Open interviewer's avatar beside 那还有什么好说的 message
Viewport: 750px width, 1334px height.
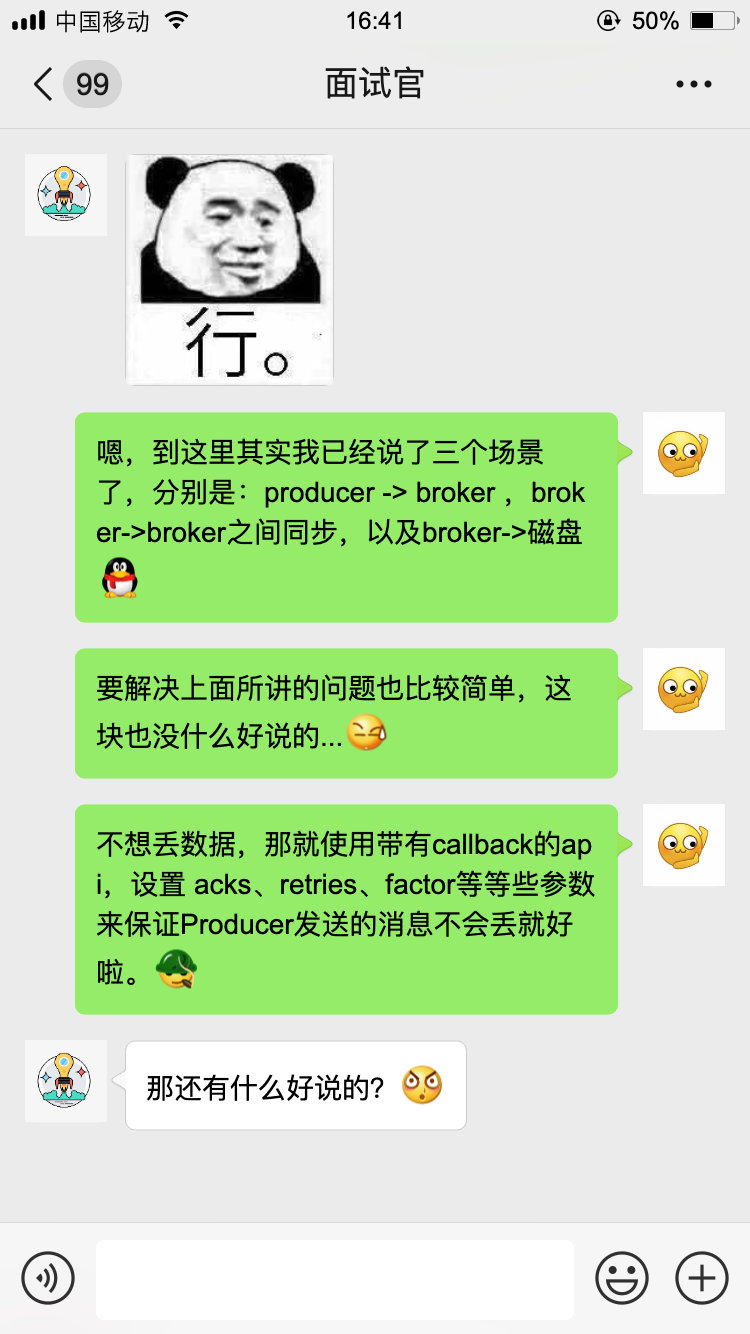click(x=65, y=1080)
